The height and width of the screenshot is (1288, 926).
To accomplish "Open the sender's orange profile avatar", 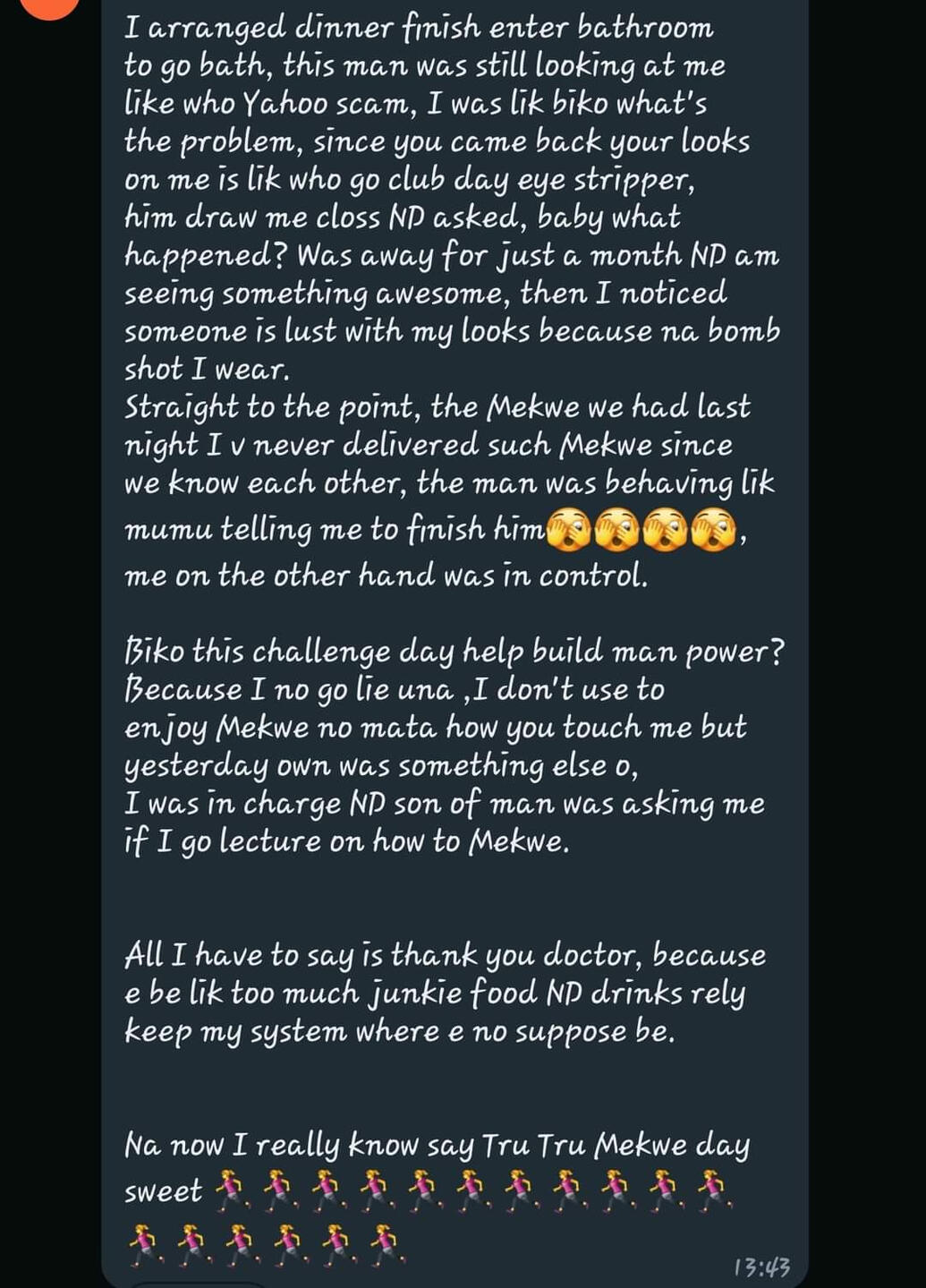I will click(50, 6).
